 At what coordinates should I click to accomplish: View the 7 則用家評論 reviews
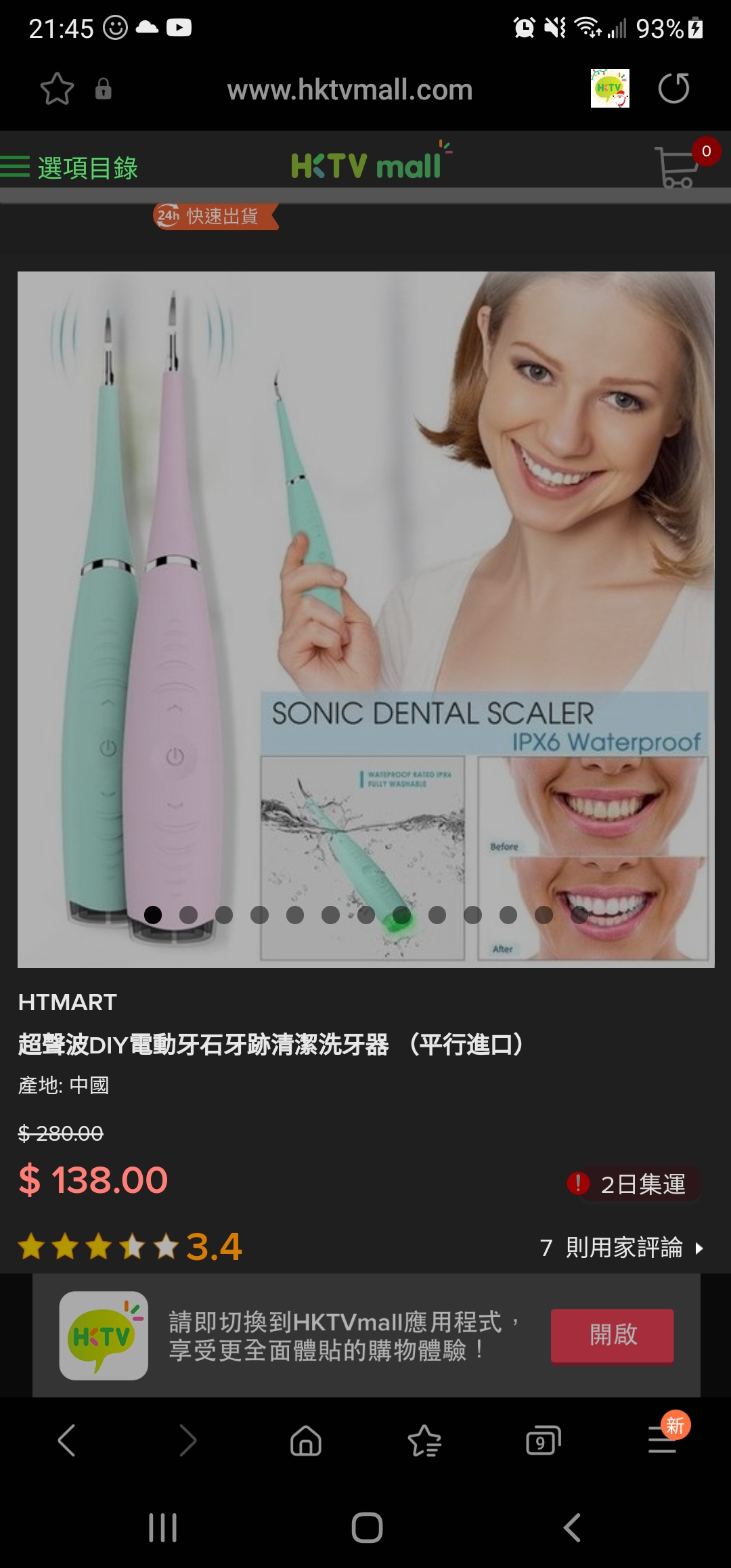621,1247
